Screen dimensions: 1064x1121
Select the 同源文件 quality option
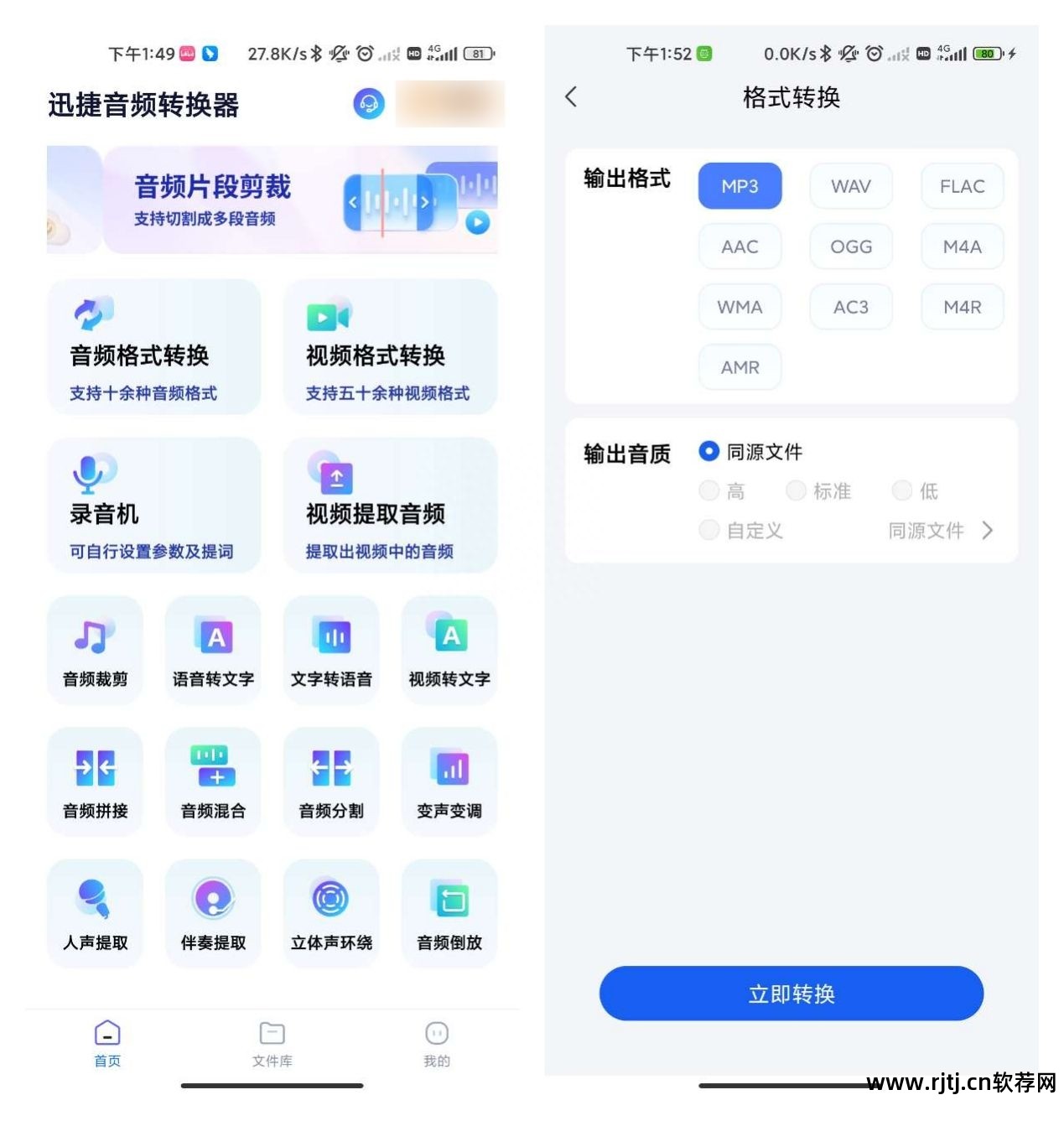(709, 452)
